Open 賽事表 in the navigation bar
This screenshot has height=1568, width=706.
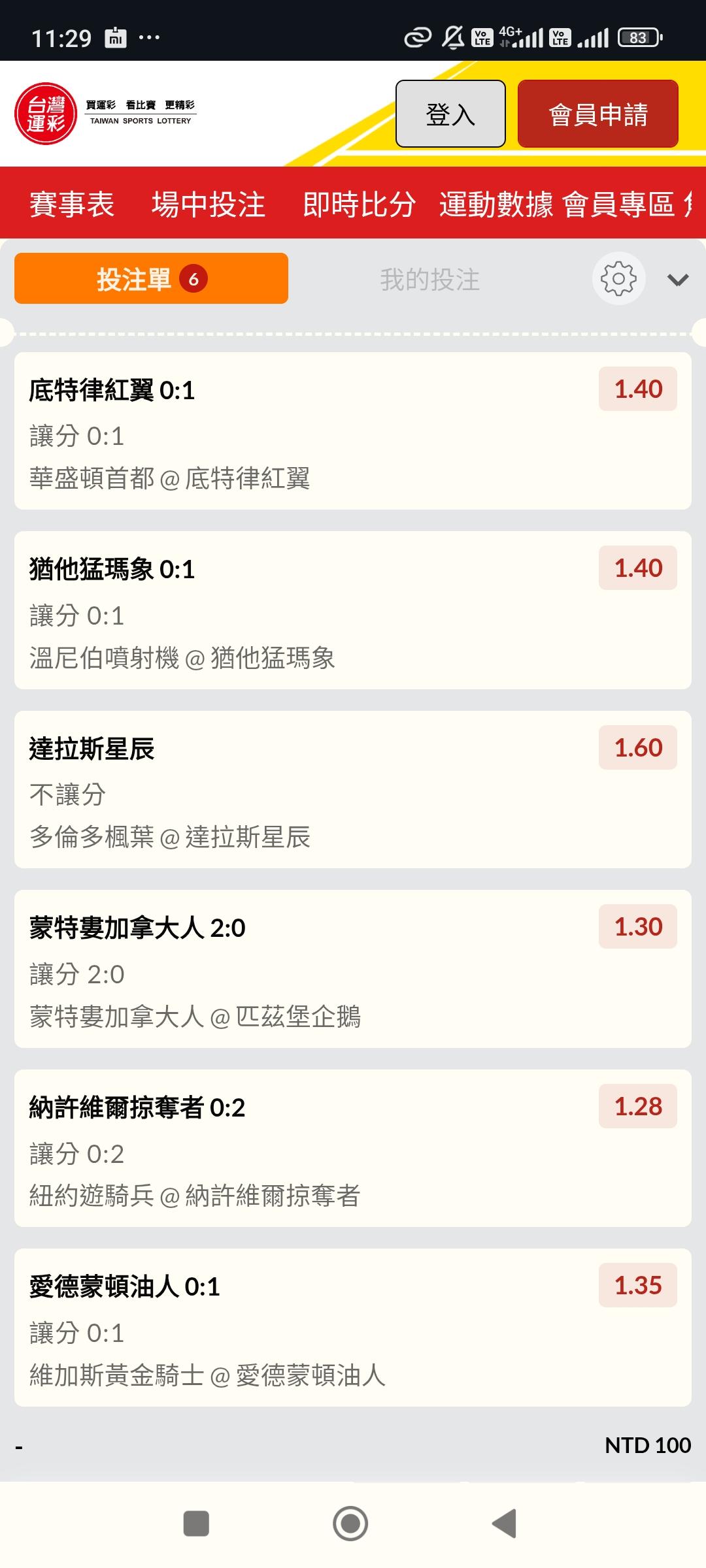tap(72, 204)
